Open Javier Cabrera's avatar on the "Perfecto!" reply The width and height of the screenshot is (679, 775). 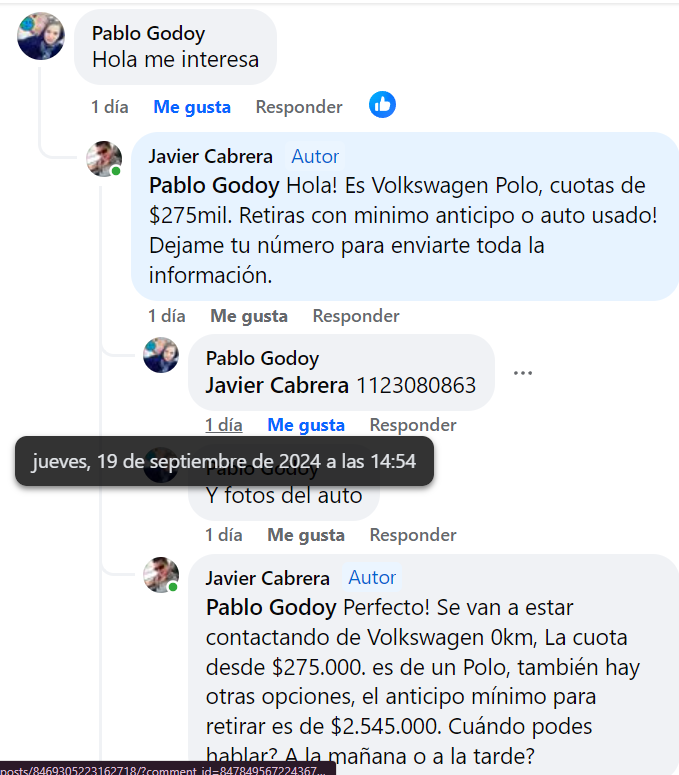point(161,575)
